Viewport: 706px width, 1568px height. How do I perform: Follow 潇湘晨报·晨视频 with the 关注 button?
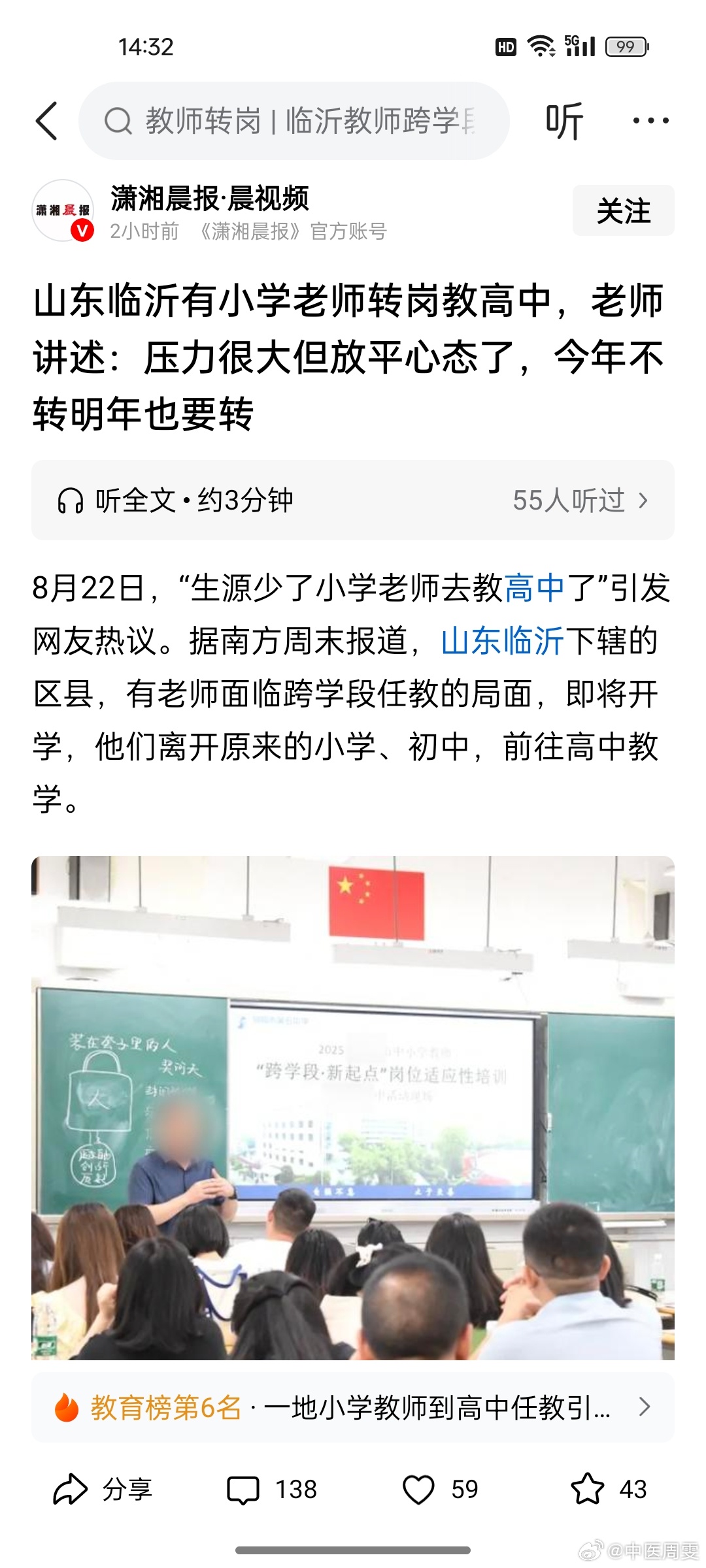coord(624,210)
